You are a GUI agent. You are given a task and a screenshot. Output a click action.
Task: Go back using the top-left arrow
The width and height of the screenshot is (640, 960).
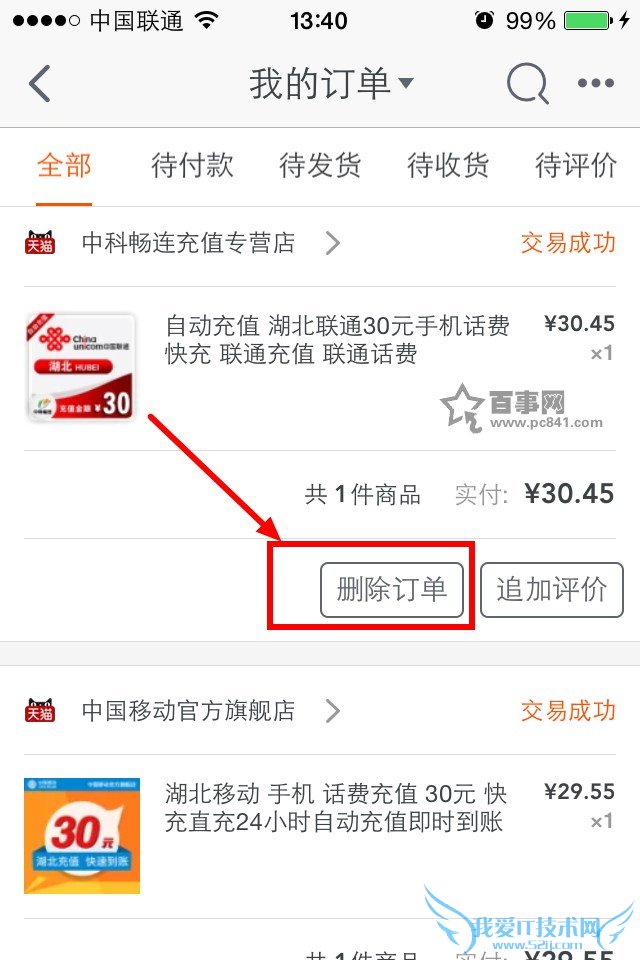pyautogui.click(x=40, y=84)
